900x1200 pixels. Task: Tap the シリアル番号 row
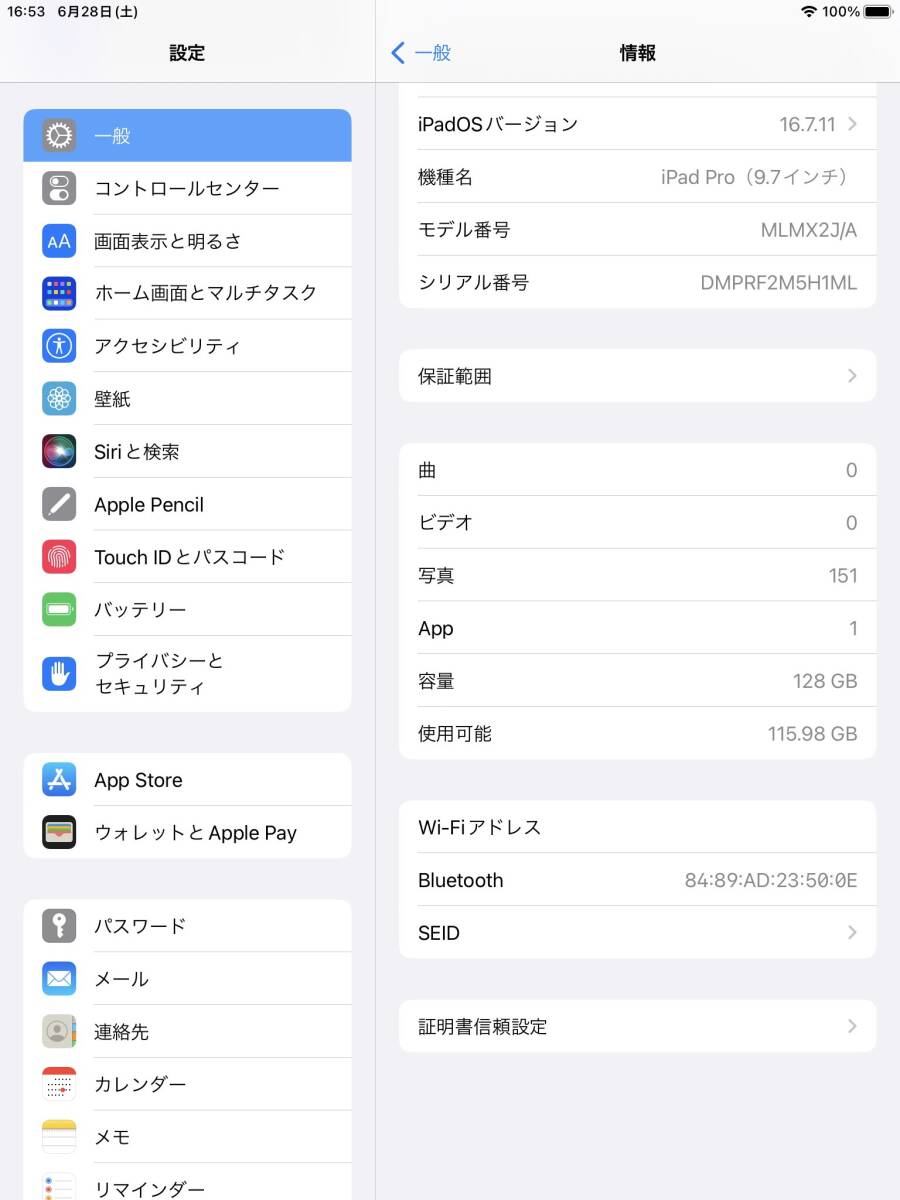(636, 282)
